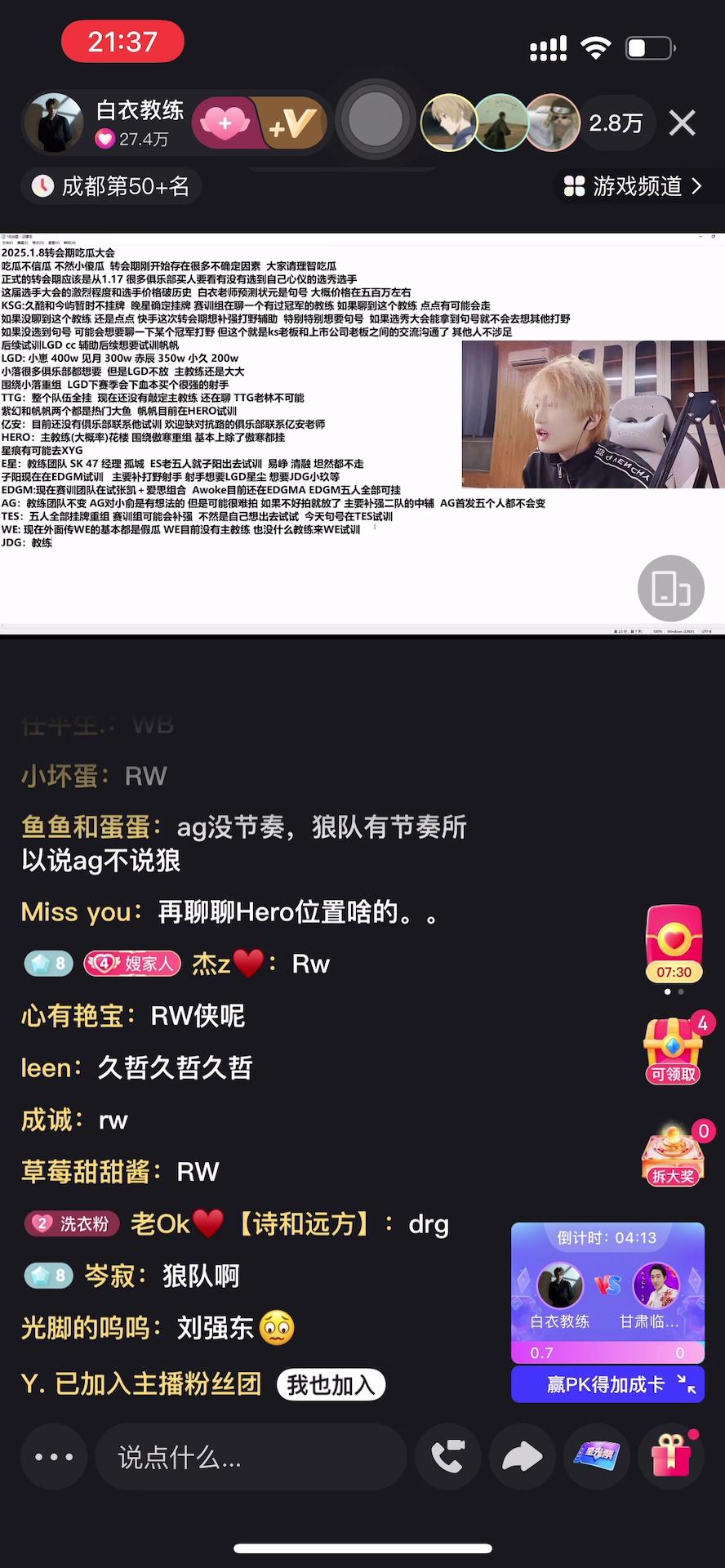Screen dimensions: 725x1568
Task: Share this live stream
Action: [523, 1457]
